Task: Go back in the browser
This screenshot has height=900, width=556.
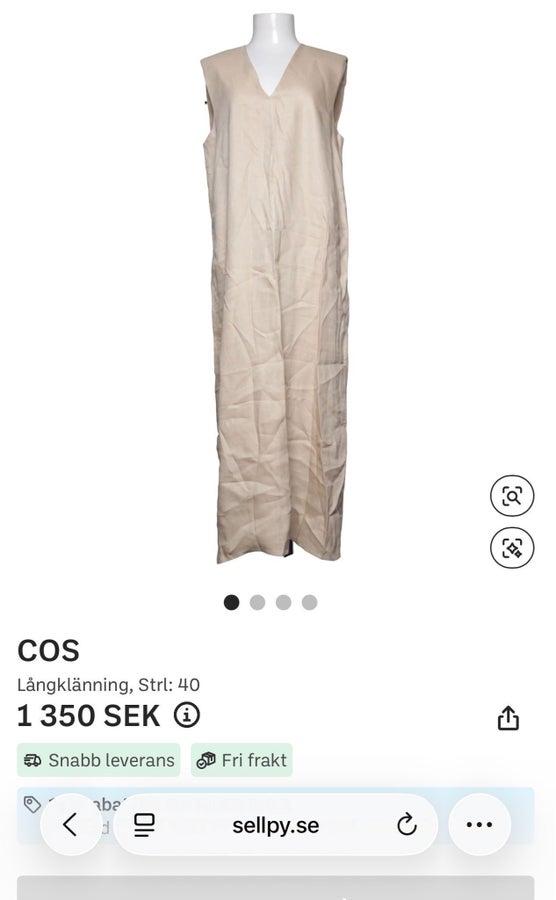Action: [71, 825]
